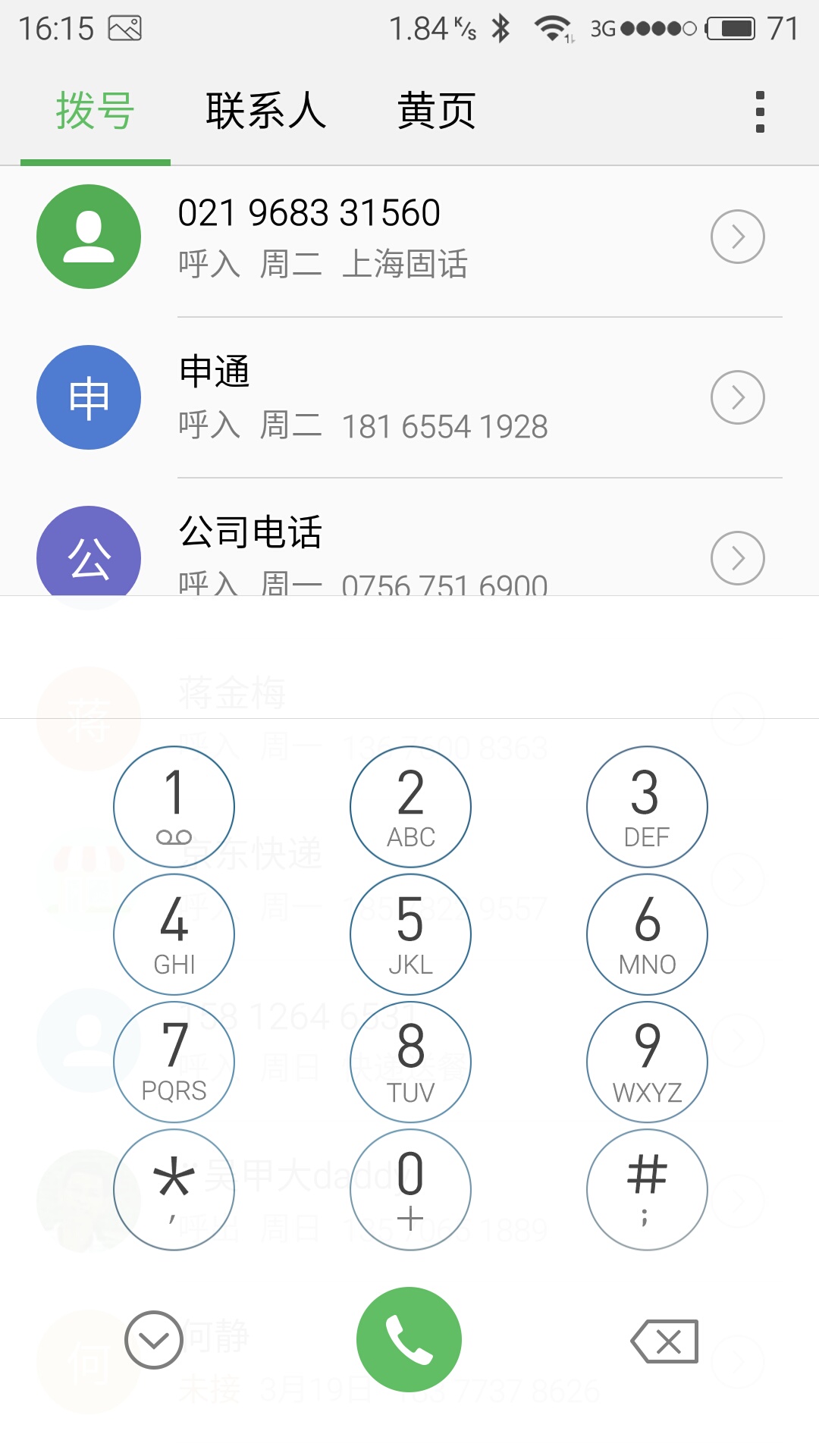Tap the 7 PQRS key
Image resolution: width=819 pixels, height=1456 pixels.
[x=174, y=1062]
